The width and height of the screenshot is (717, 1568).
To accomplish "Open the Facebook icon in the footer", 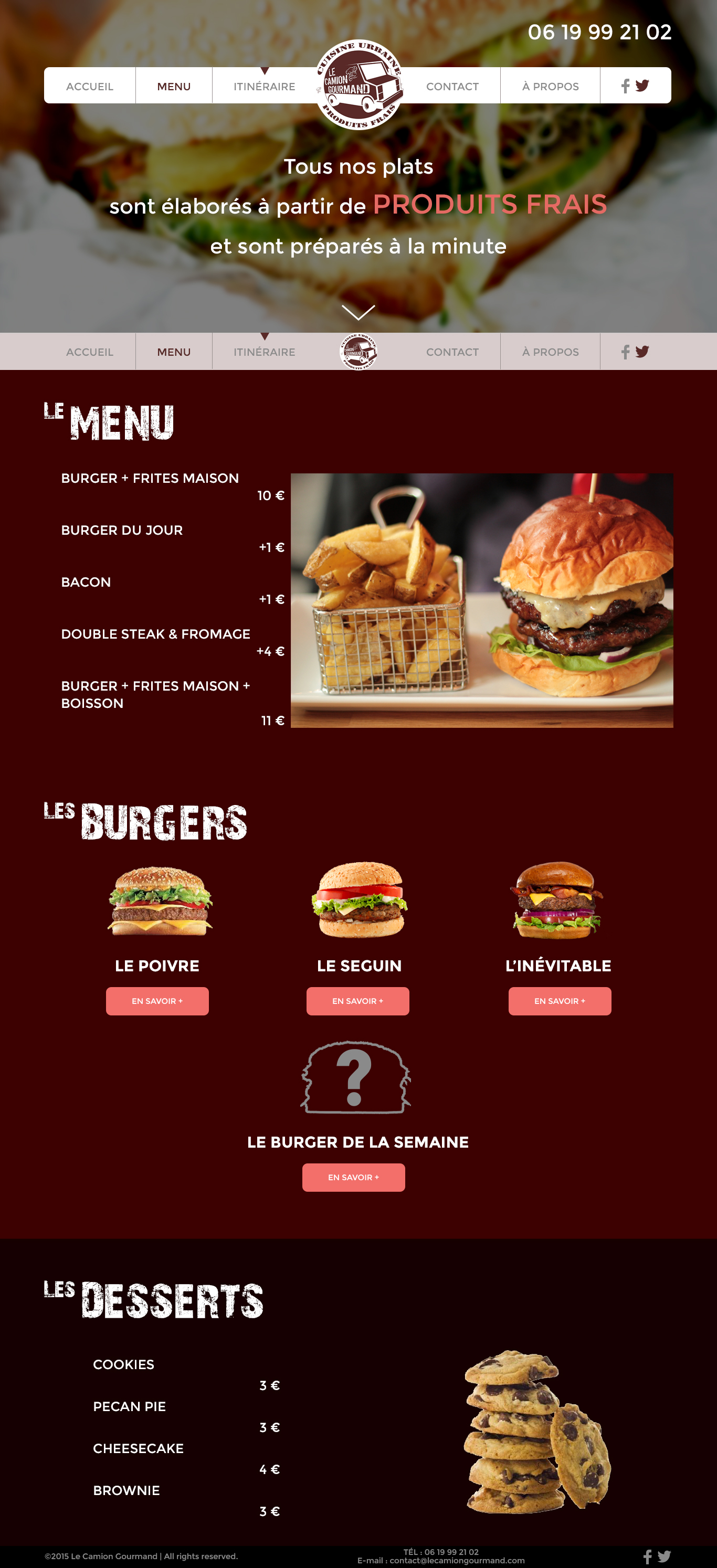I will click(x=648, y=1557).
